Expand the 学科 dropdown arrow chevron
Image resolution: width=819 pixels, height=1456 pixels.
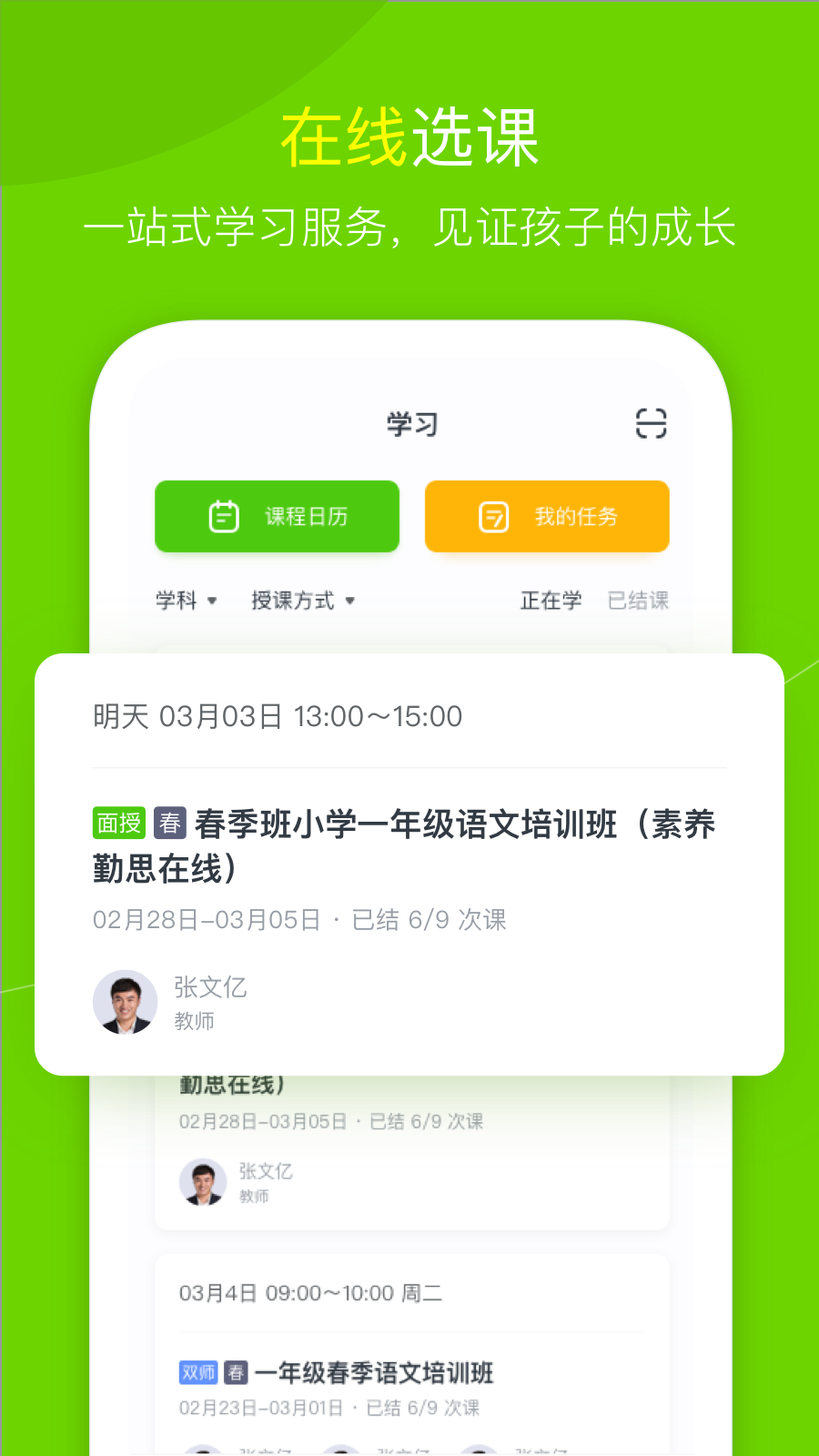212,602
